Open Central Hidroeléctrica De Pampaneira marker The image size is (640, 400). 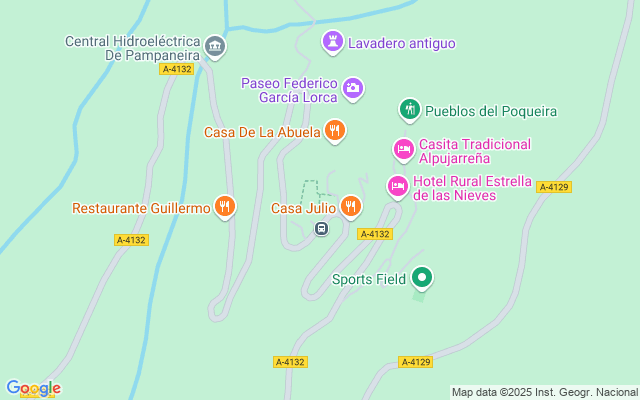(214, 47)
